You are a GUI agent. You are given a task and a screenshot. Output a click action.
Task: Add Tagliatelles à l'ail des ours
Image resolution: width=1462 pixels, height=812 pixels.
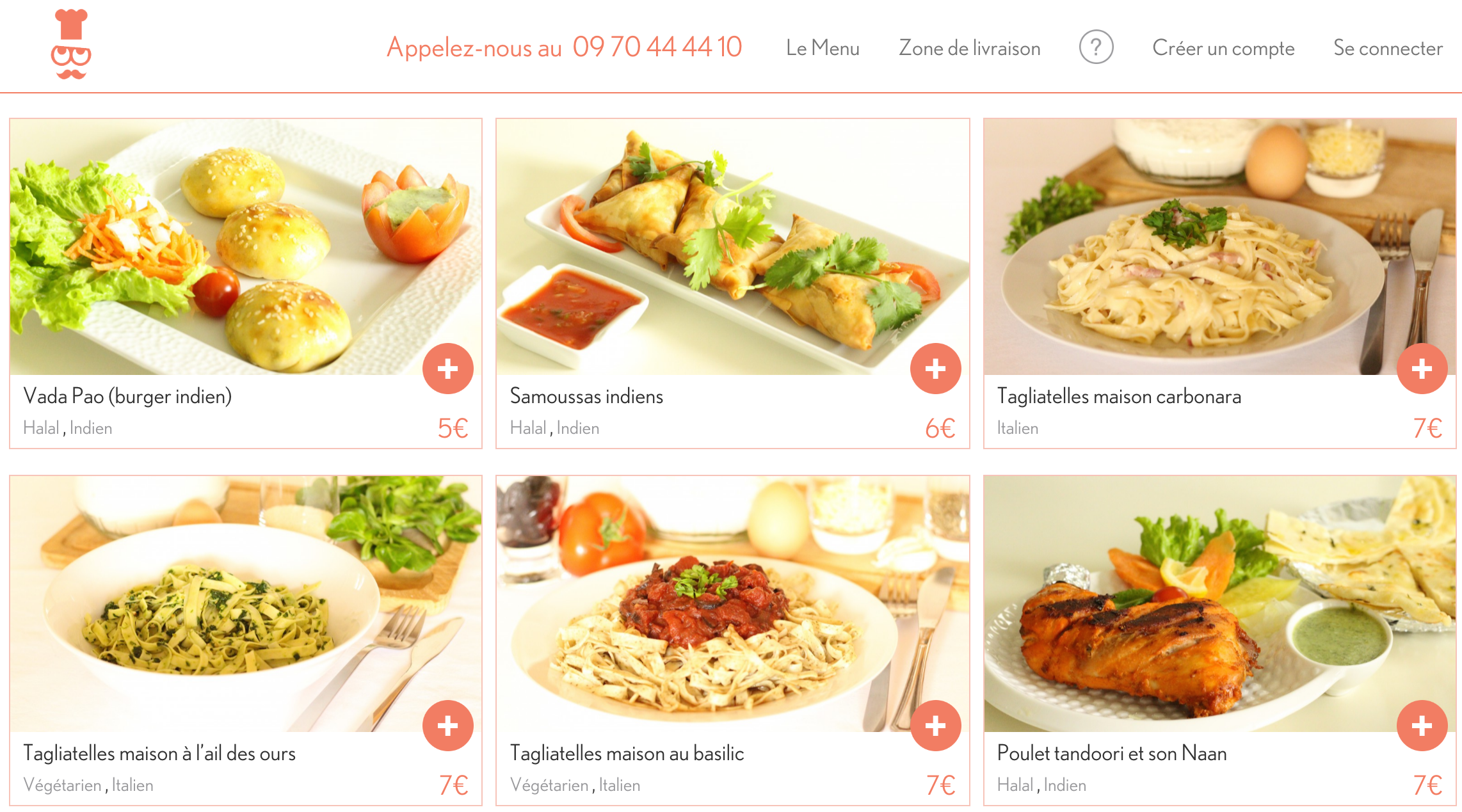448,726
